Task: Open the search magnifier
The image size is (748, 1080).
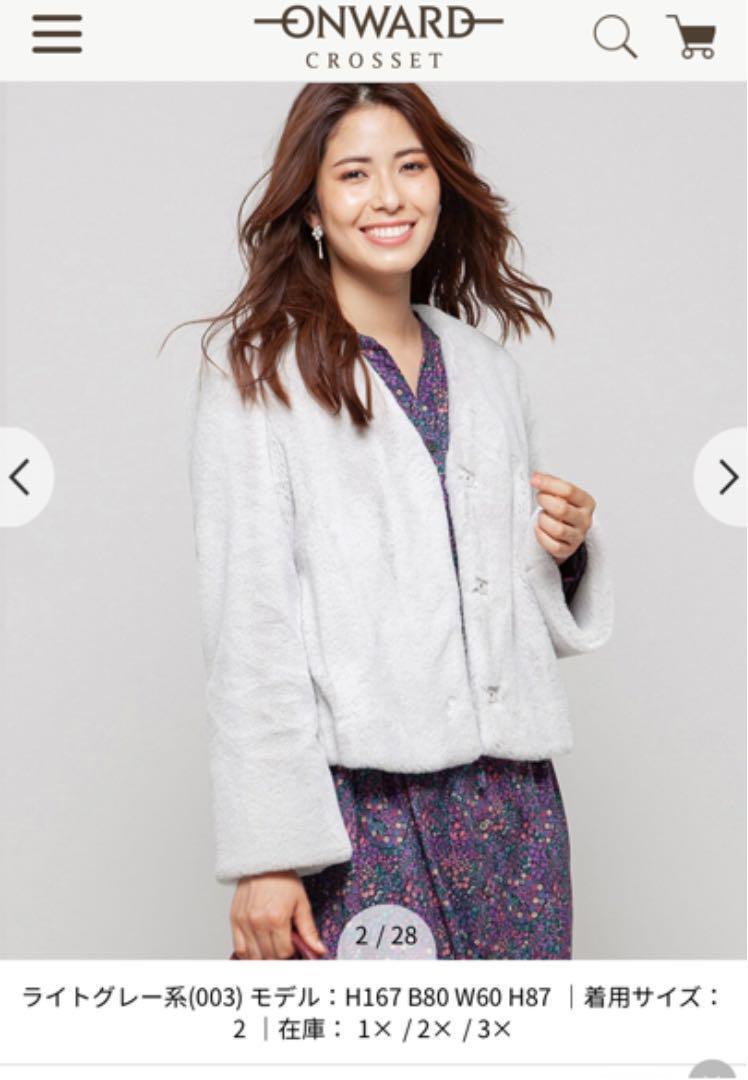Action: coord(614,37)
